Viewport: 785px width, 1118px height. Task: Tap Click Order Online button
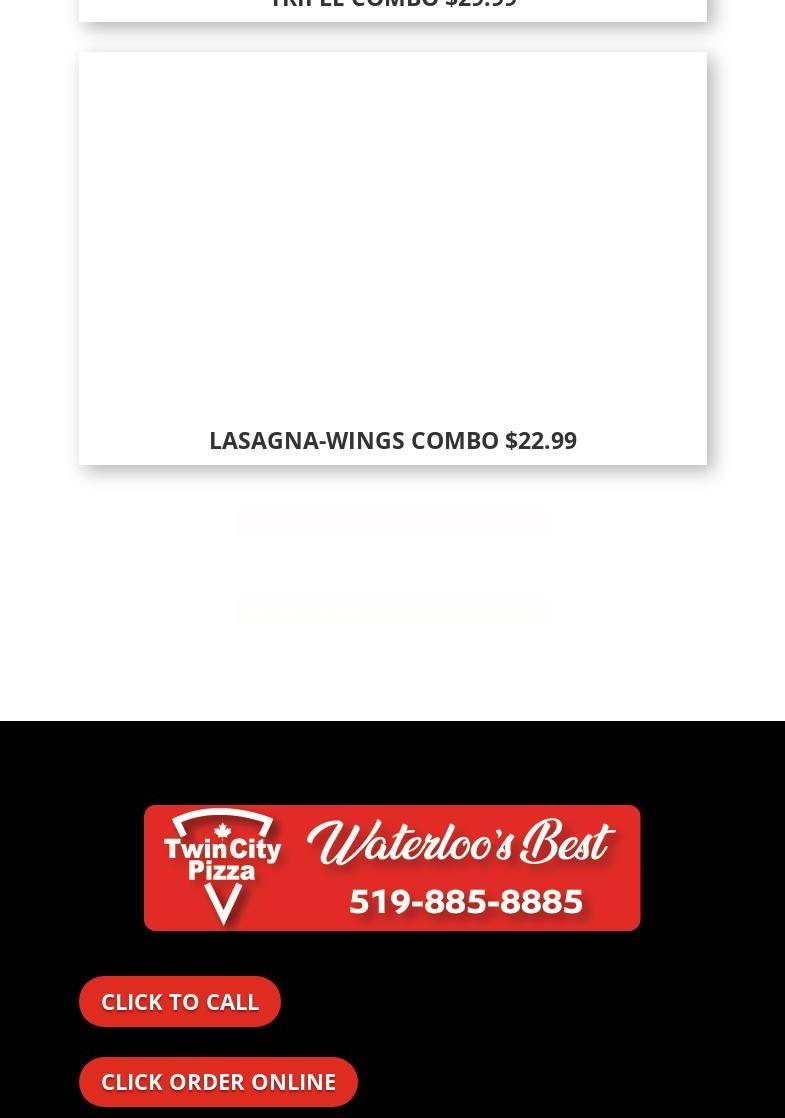pos(218,1082)
